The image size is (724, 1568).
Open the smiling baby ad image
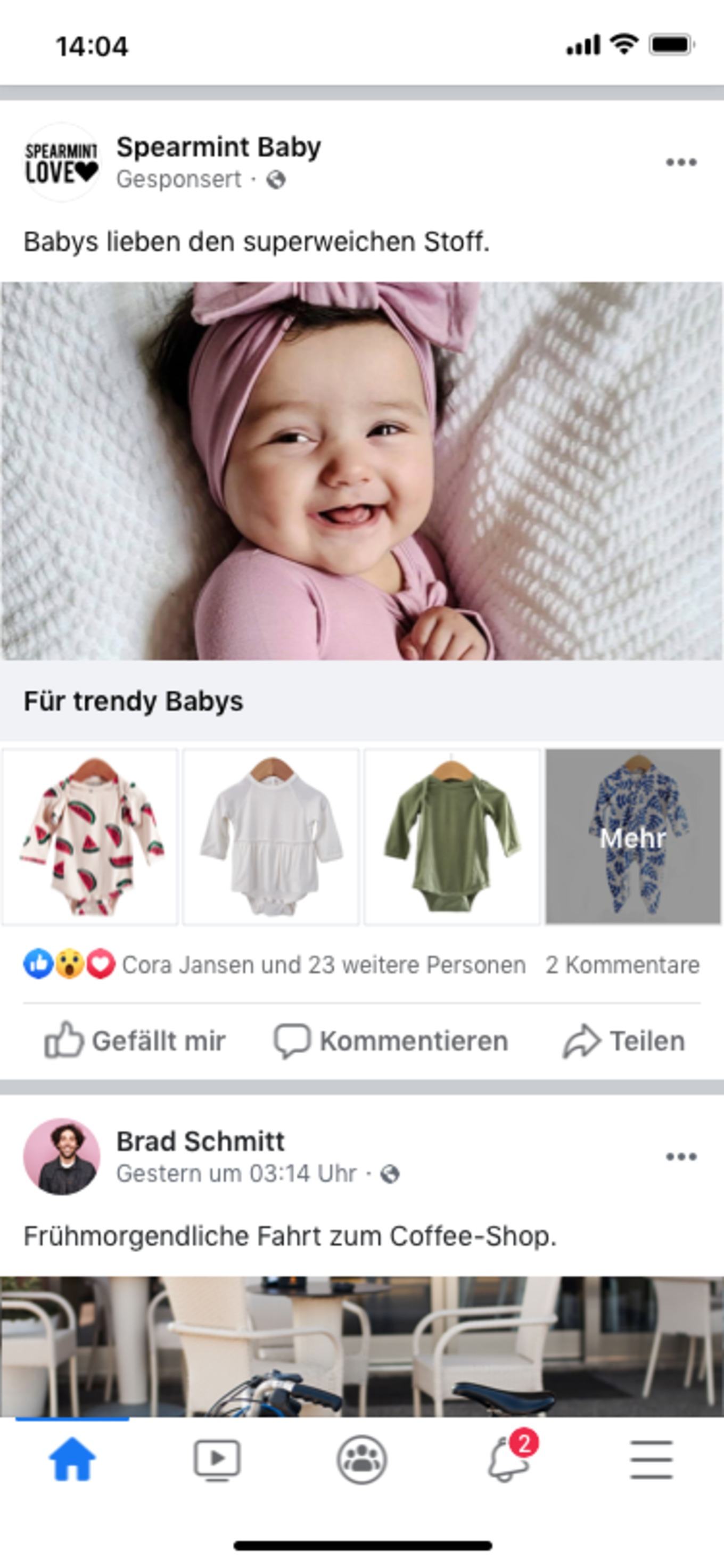point(362,471)
